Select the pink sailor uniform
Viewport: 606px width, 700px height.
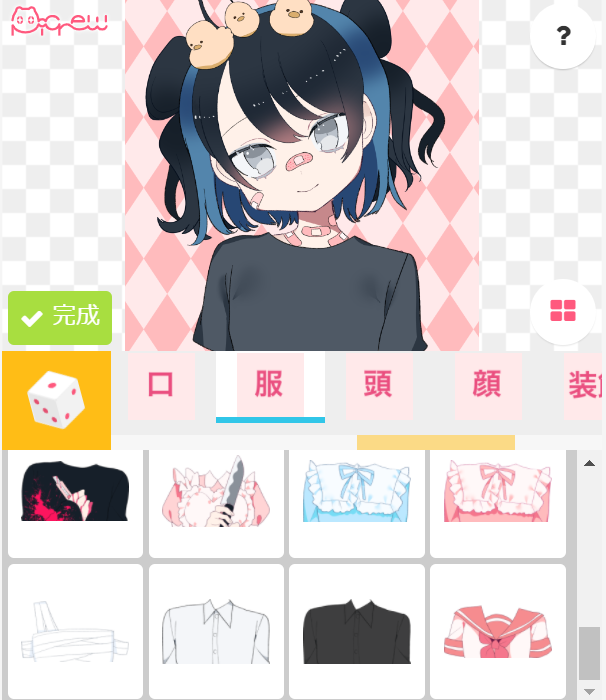pos(497,631)
